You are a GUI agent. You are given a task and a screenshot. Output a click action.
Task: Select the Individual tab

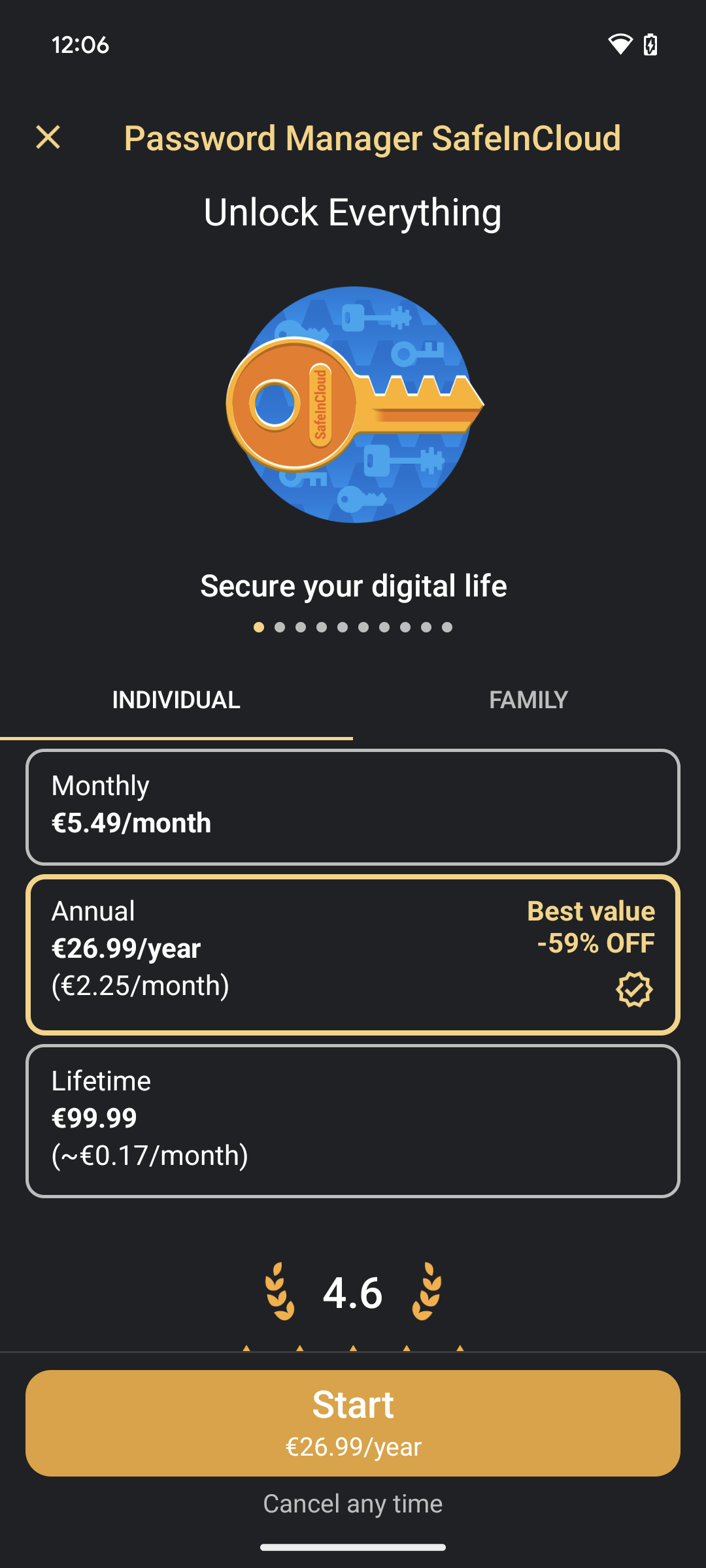(176, 700)
